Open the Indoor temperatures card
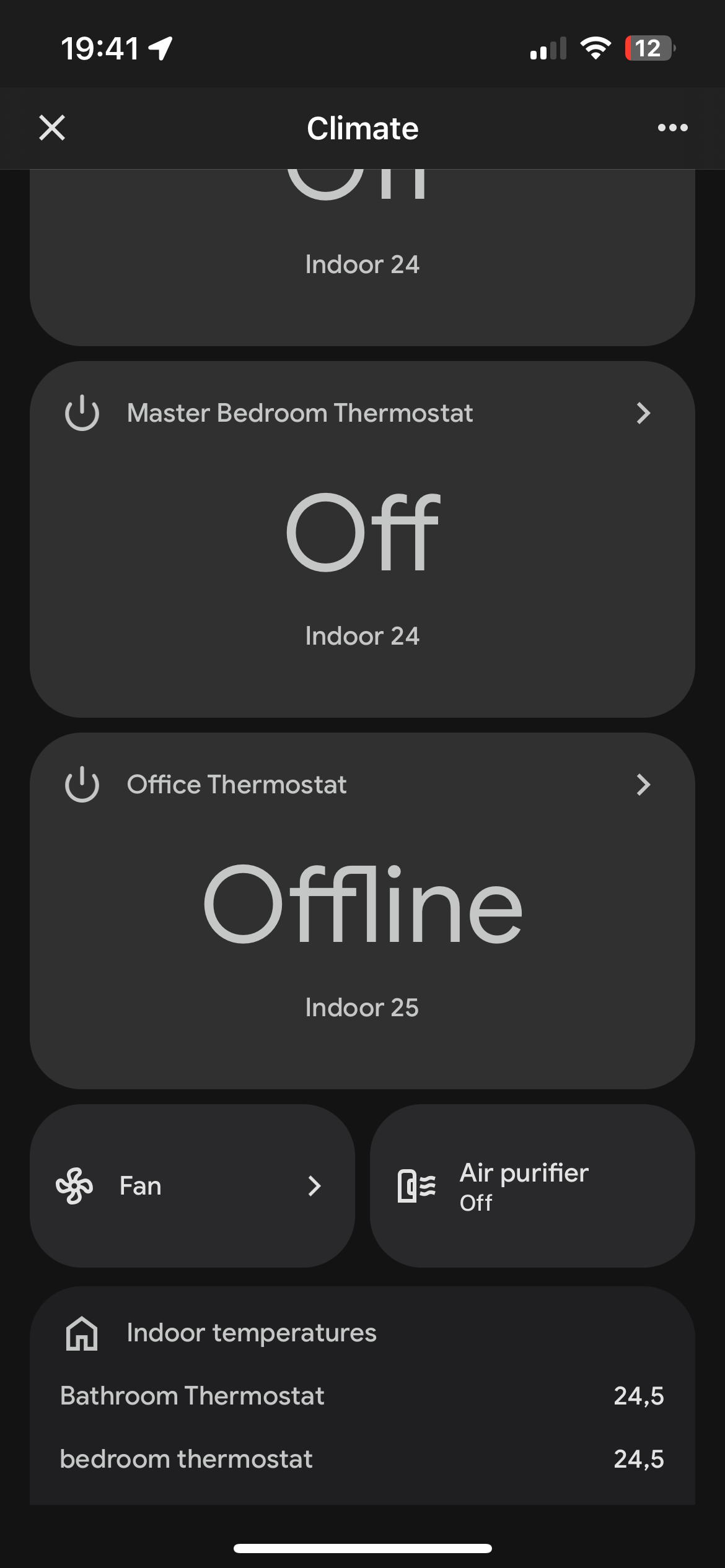This screenshot has height=1568, width=725. (x=362, y=1395)
